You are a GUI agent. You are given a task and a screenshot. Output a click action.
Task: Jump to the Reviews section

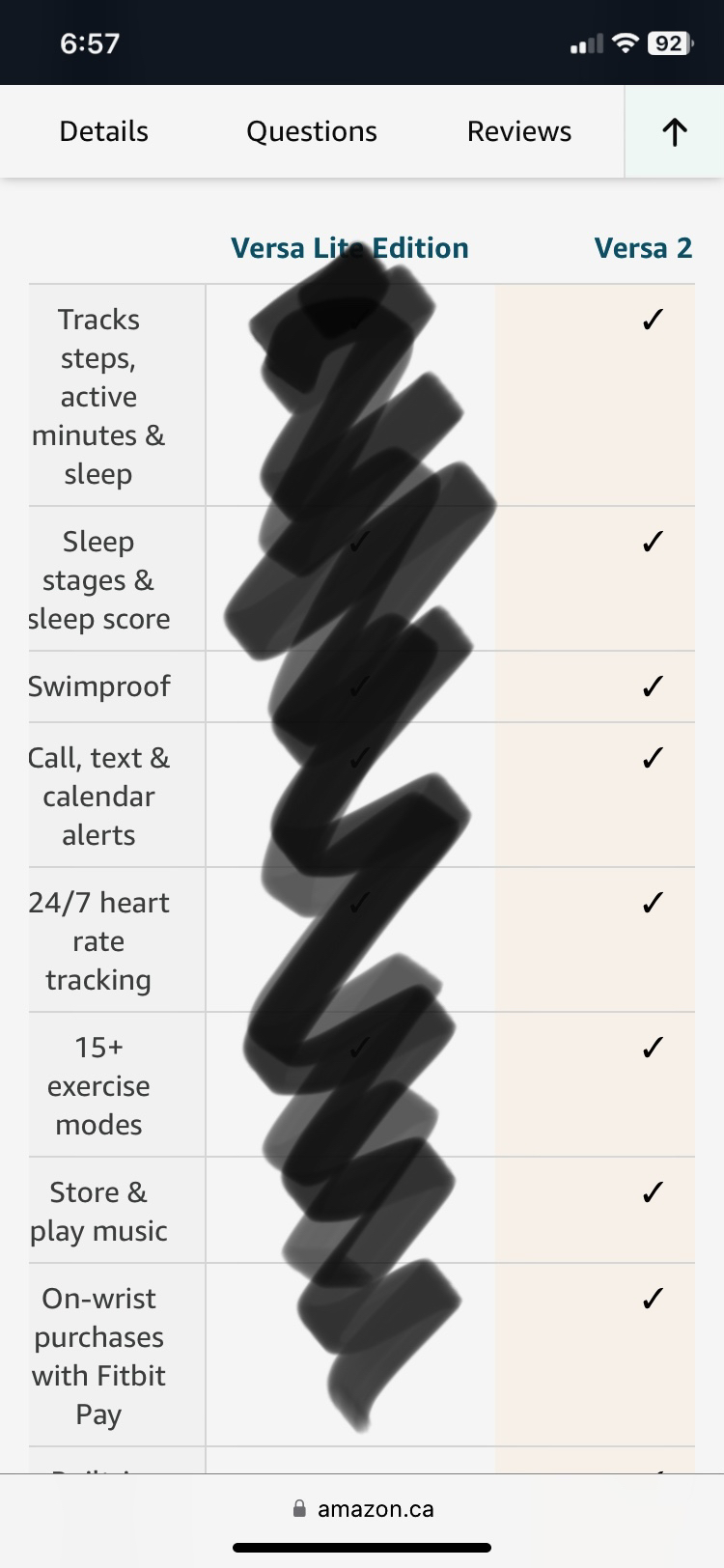tap(518, 131)
